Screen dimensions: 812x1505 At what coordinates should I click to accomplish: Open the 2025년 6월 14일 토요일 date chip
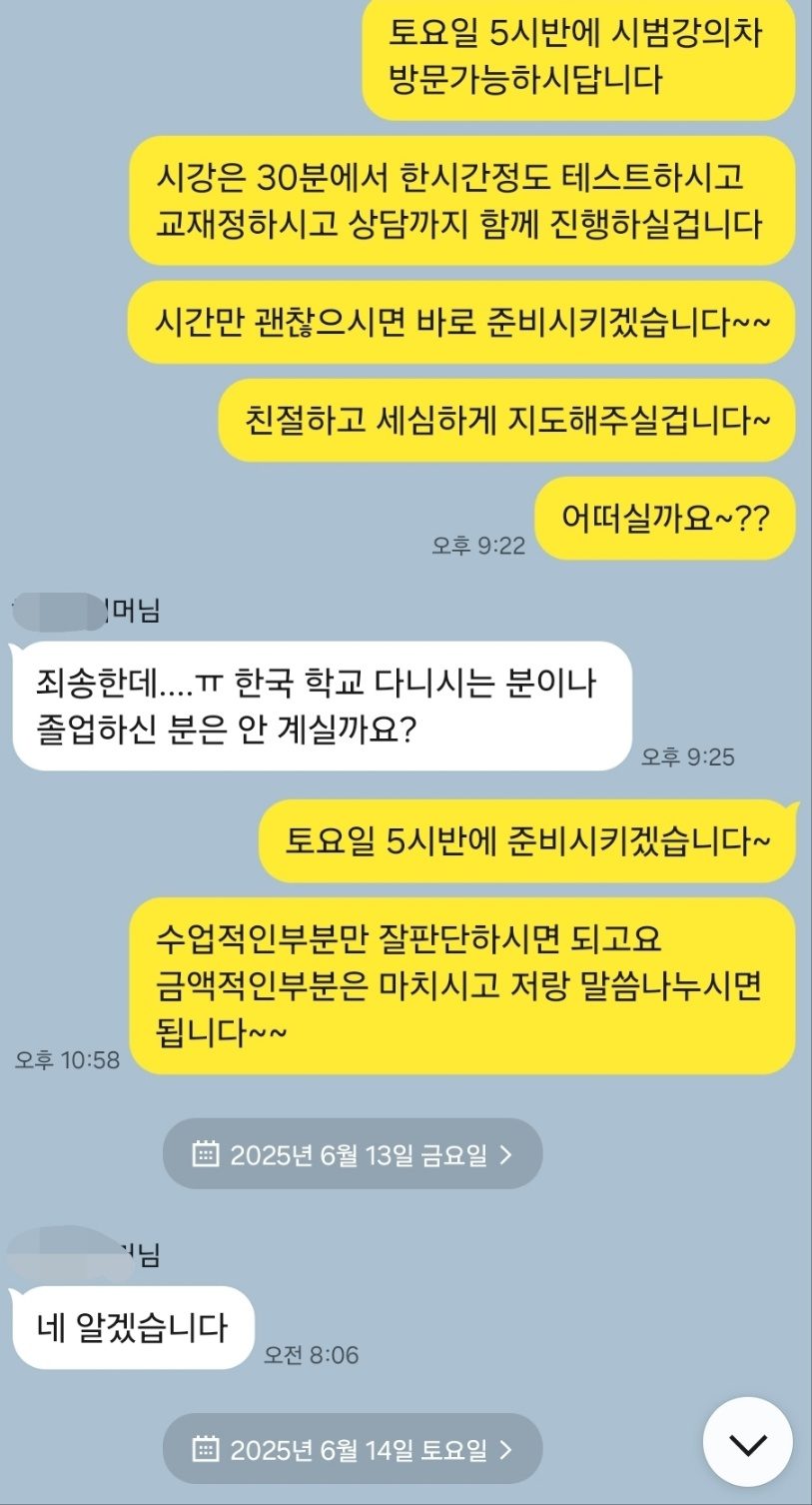tap(353, 1449)
